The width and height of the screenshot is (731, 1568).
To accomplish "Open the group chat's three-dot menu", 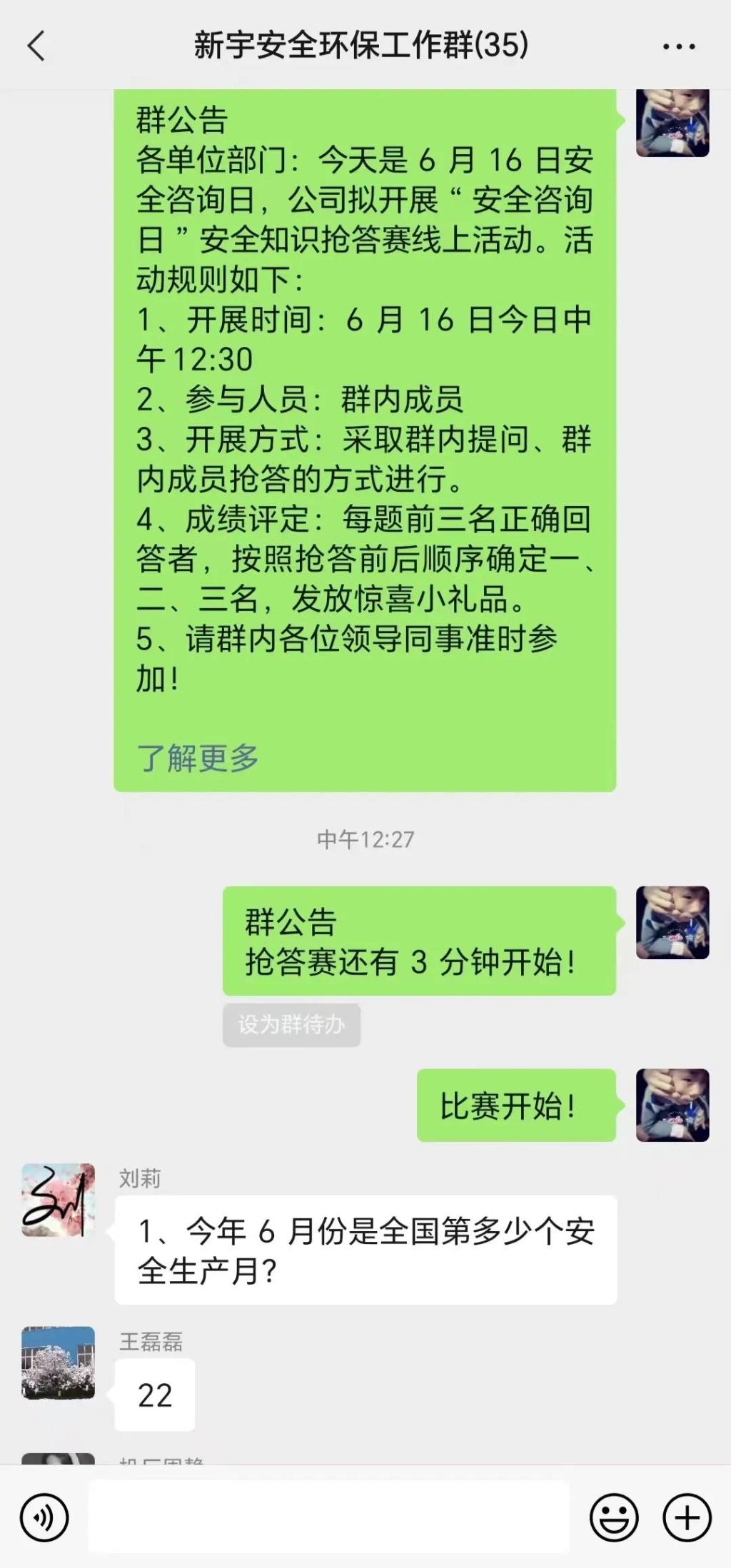I will tap(678, 47).
